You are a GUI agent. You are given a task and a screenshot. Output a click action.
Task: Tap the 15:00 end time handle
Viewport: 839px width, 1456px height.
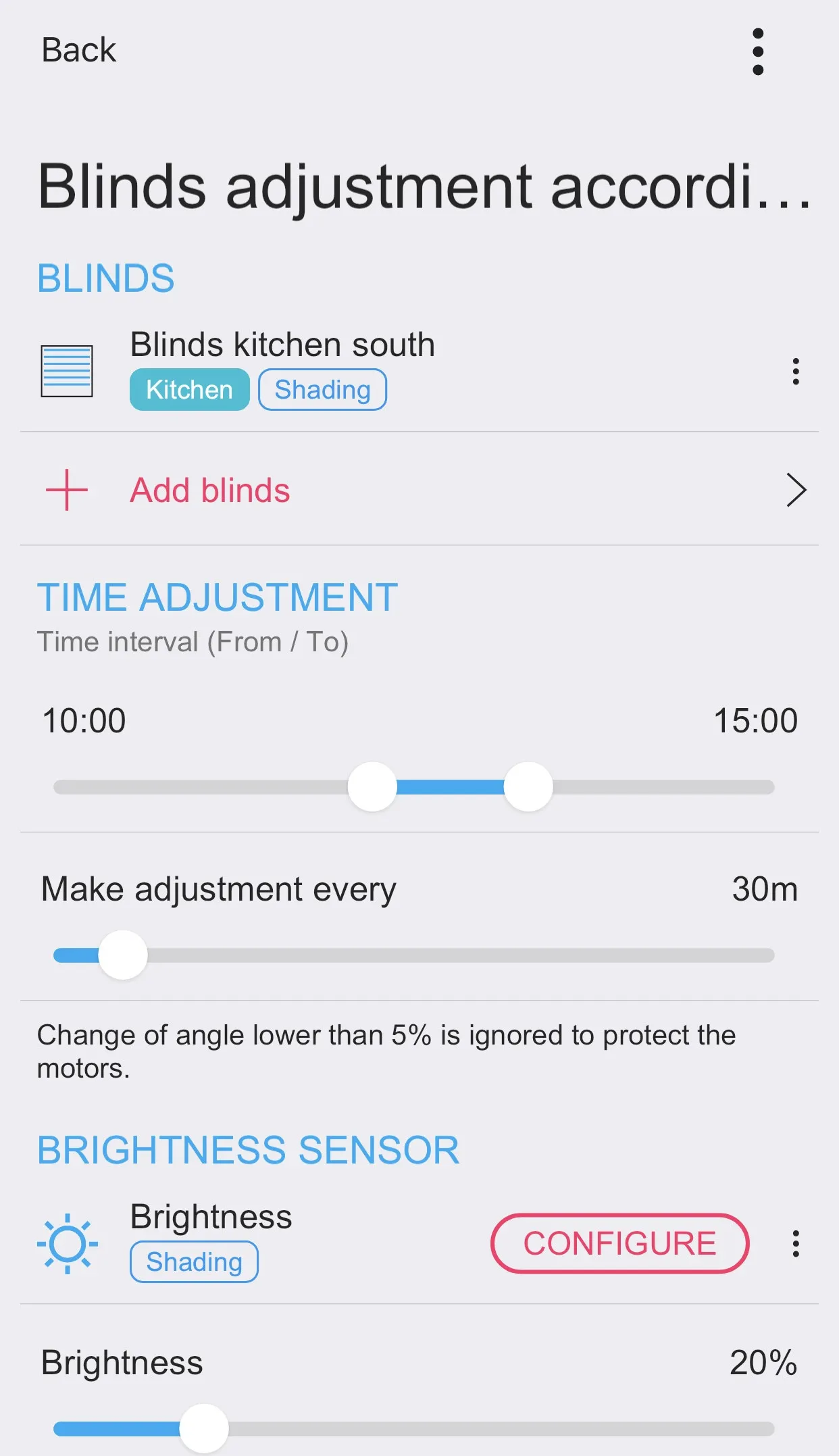pyautogui.click(x=528, y=786)
